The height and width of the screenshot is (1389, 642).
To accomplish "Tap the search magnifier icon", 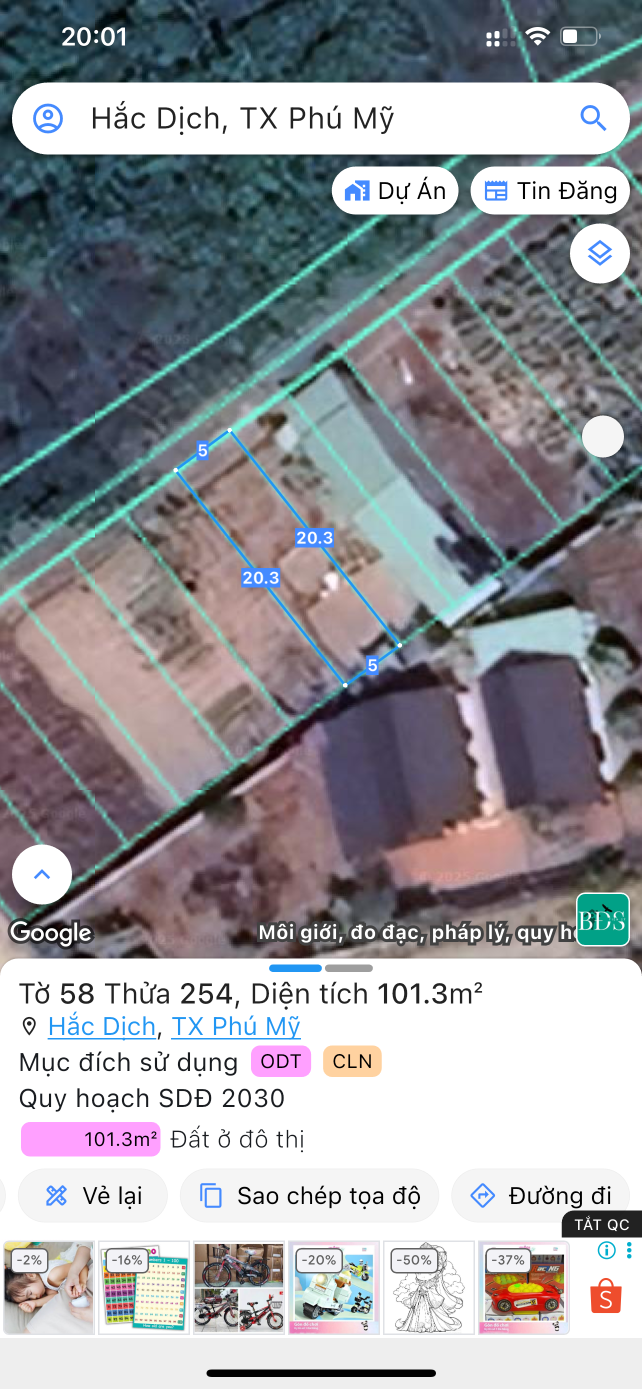I will click(593, 119).
